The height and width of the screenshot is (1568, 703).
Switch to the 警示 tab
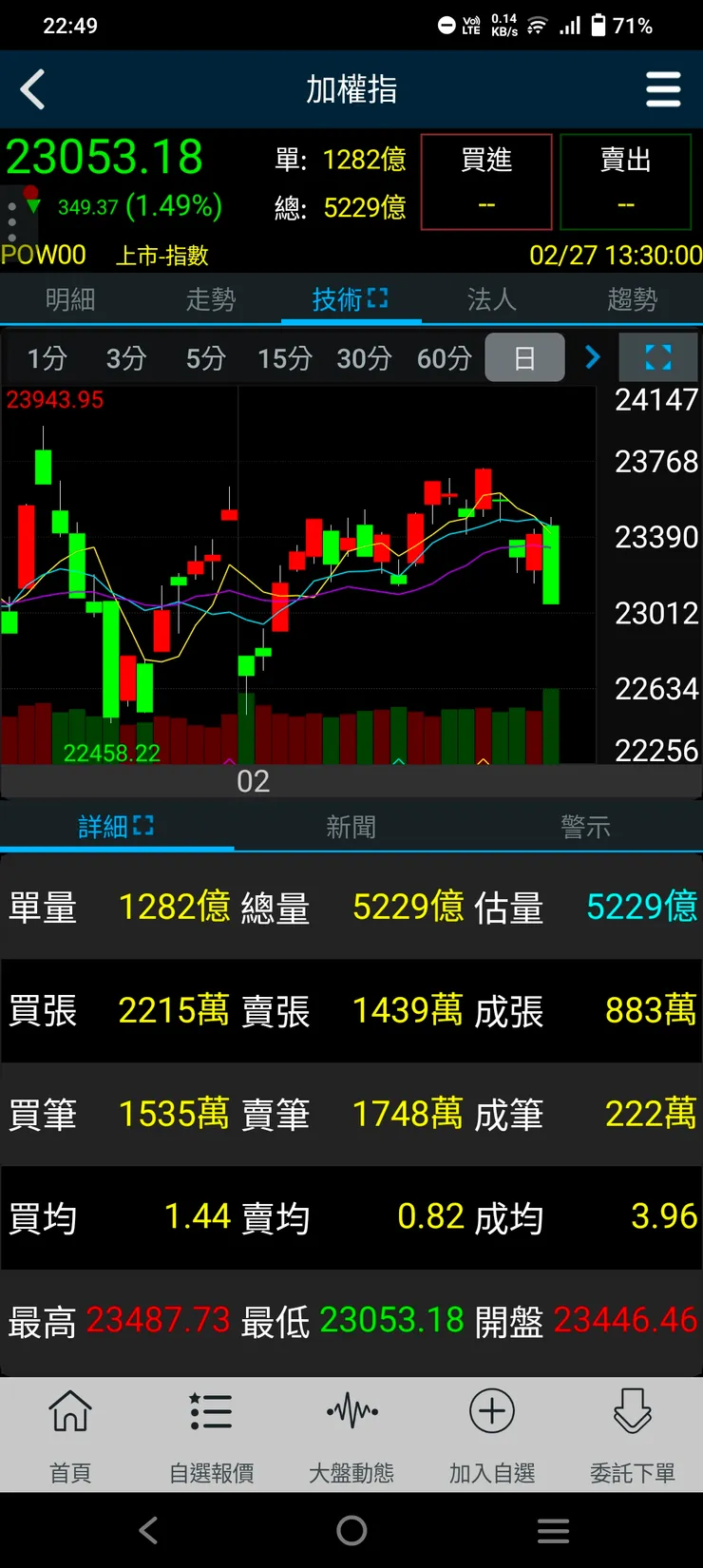(585, 827)
